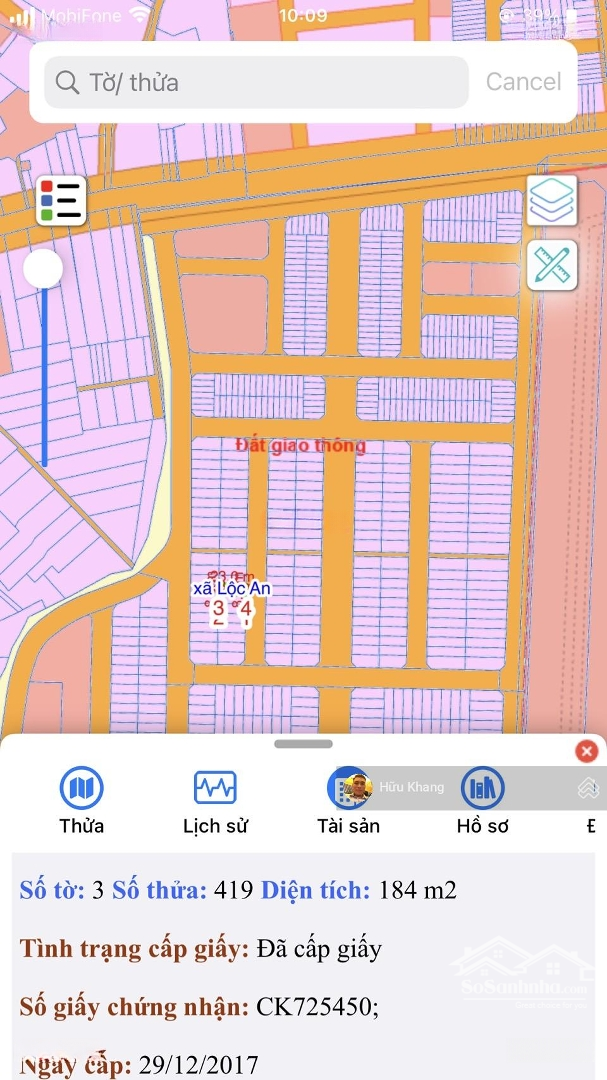607x1080 pixels.
Task: Switch to the Hồ sơ tab
Action: [482, 799]
